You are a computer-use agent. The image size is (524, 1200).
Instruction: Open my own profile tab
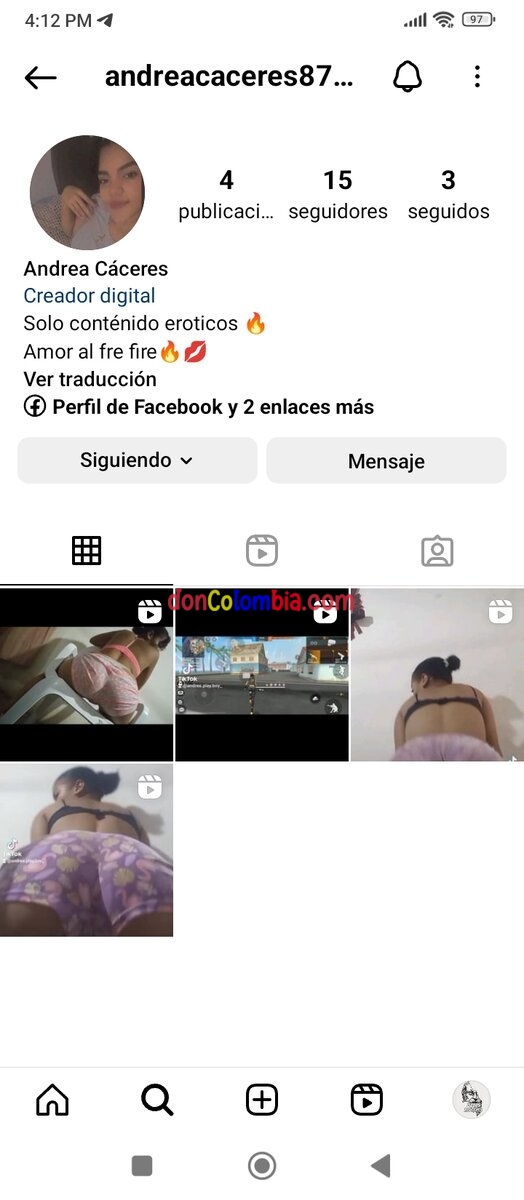click(x=471, y=1100)
